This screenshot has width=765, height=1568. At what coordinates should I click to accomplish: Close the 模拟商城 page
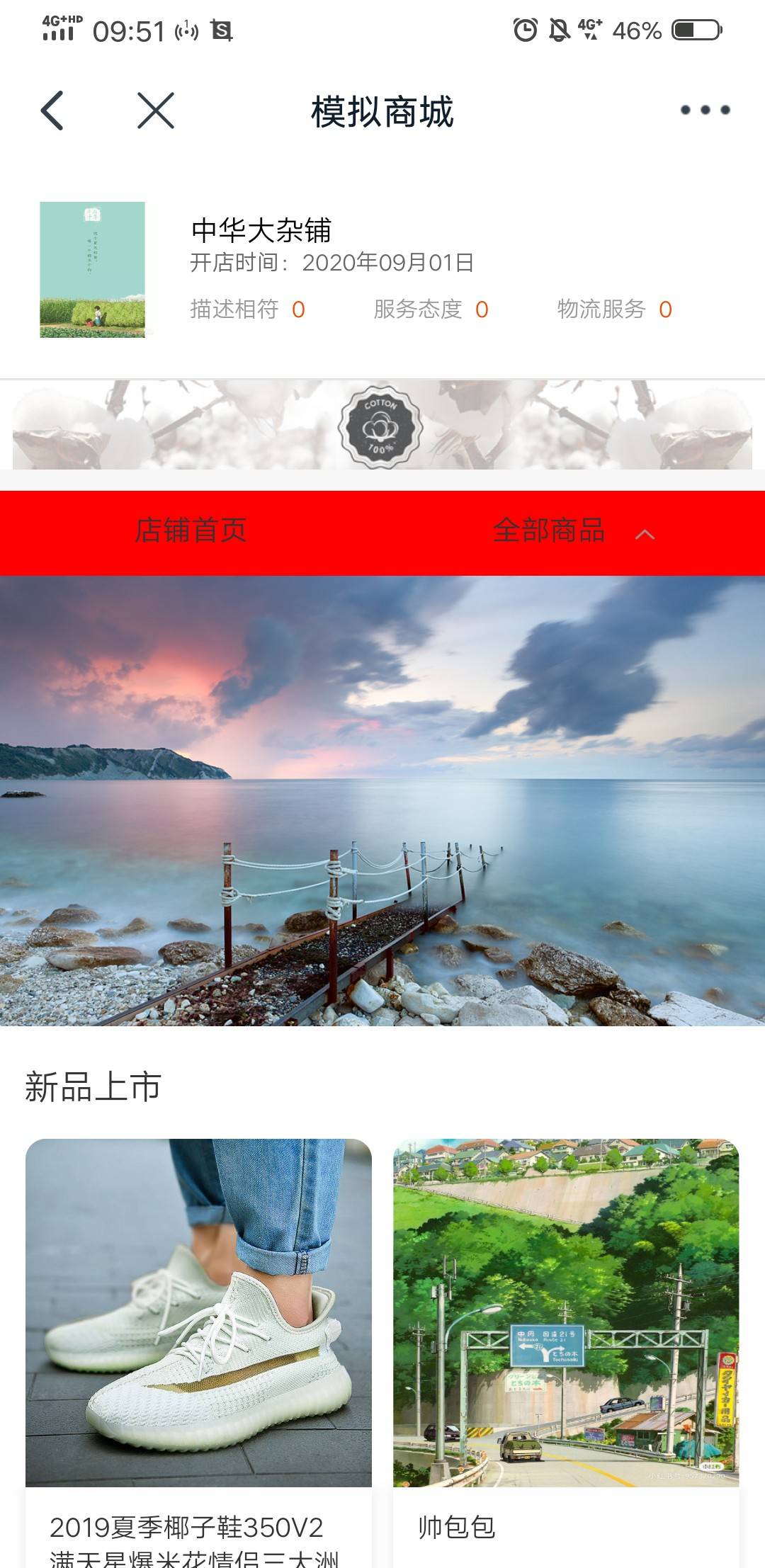[156, 110]
